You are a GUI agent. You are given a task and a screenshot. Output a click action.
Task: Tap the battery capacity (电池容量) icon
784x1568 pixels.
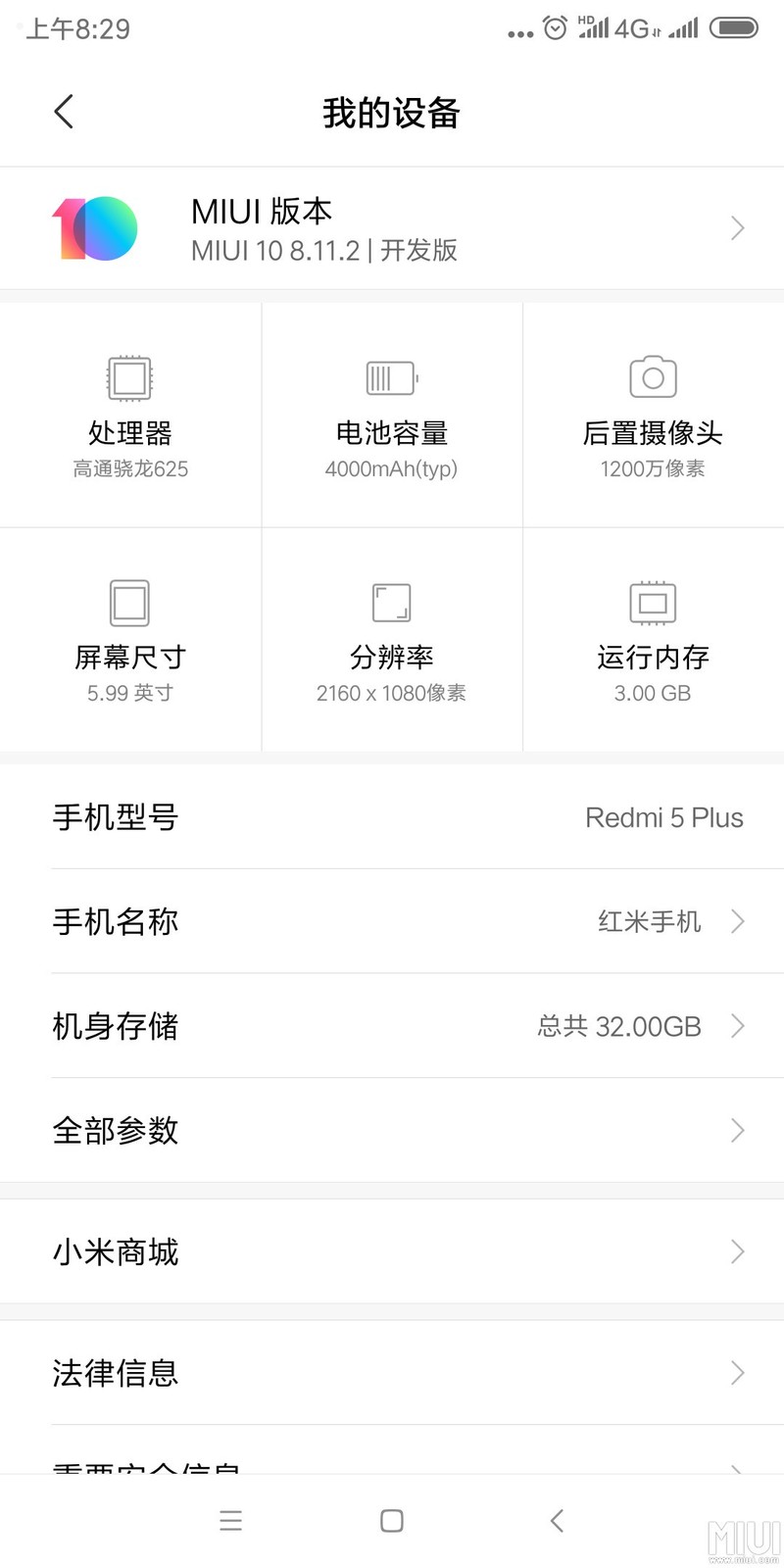click(391, 375)
